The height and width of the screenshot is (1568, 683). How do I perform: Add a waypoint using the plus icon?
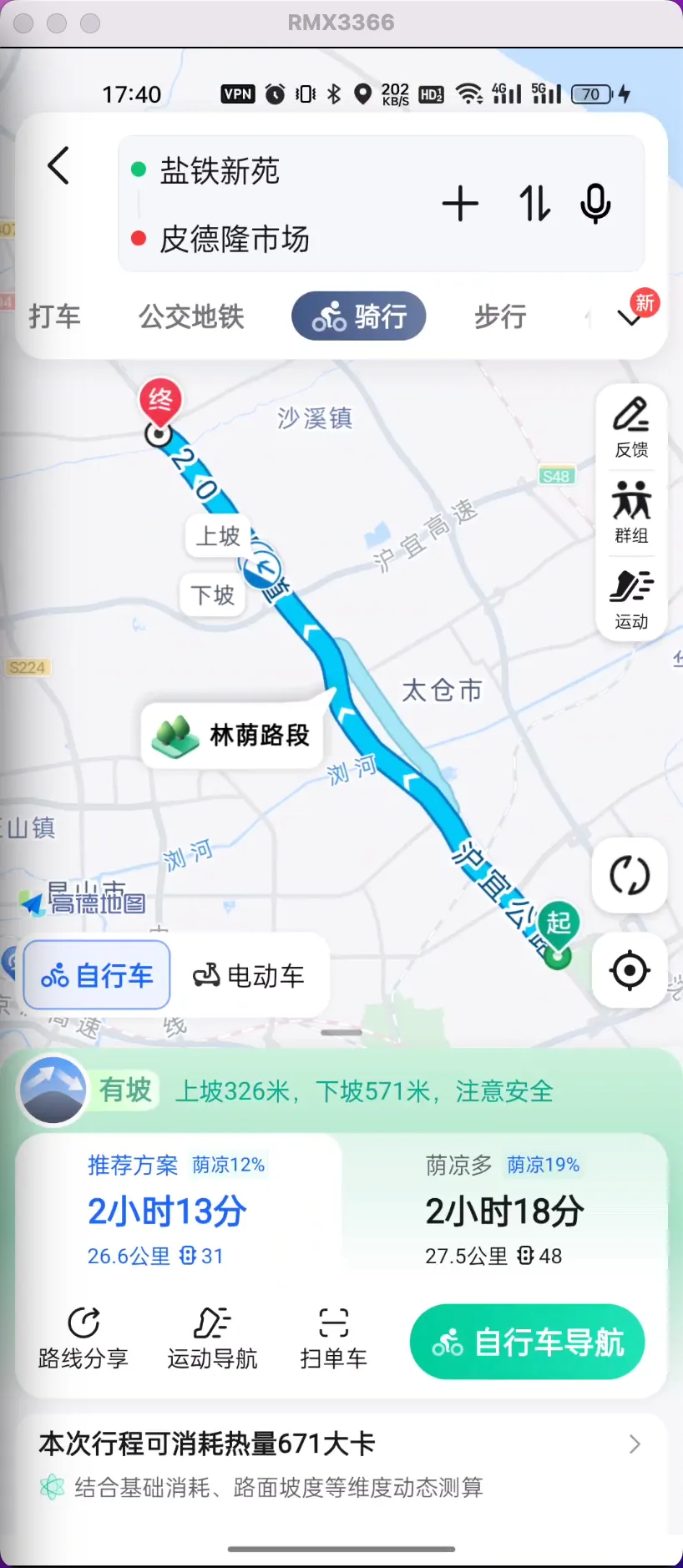pos(460,203)
